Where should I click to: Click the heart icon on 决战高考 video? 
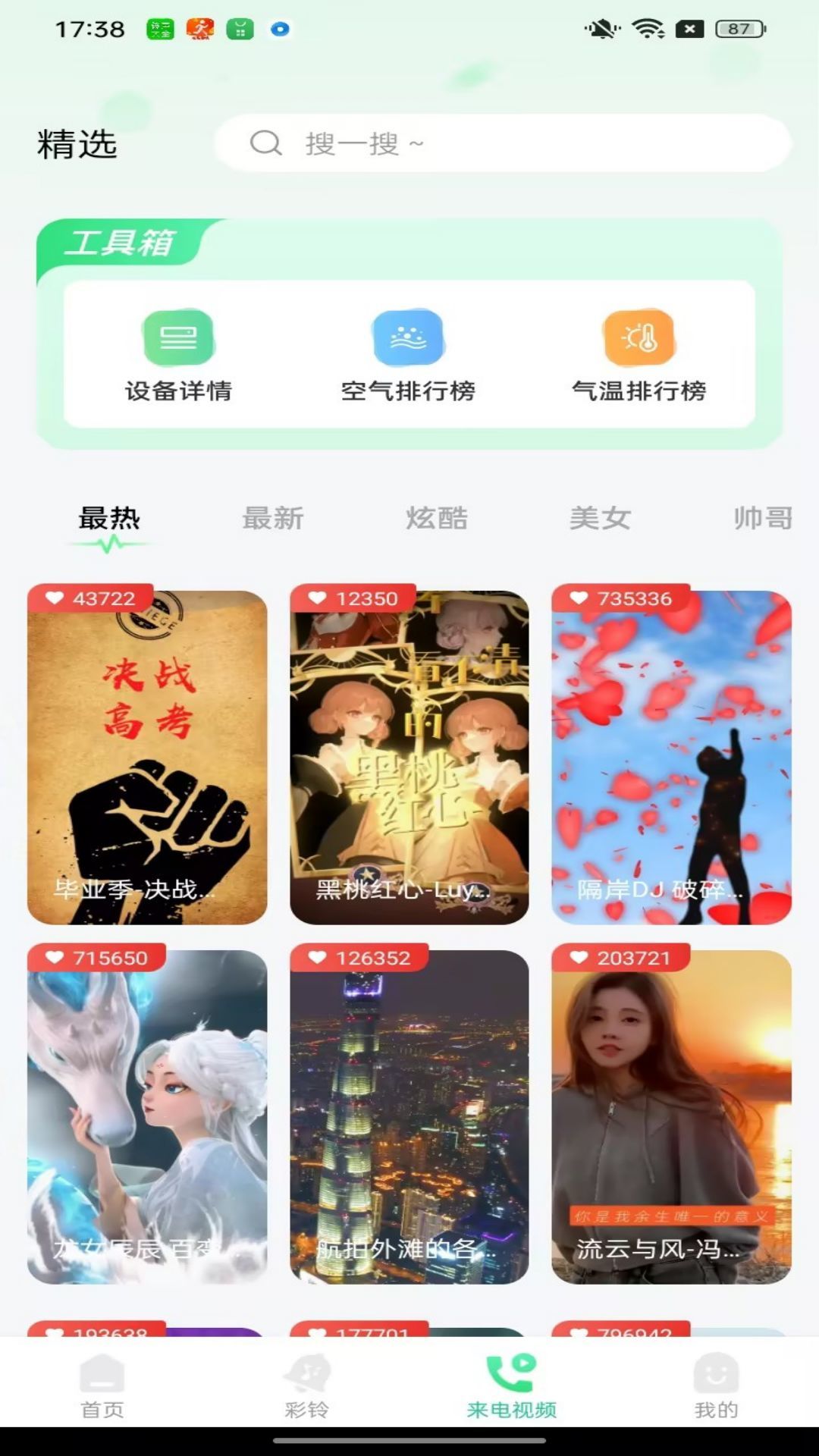55,598
